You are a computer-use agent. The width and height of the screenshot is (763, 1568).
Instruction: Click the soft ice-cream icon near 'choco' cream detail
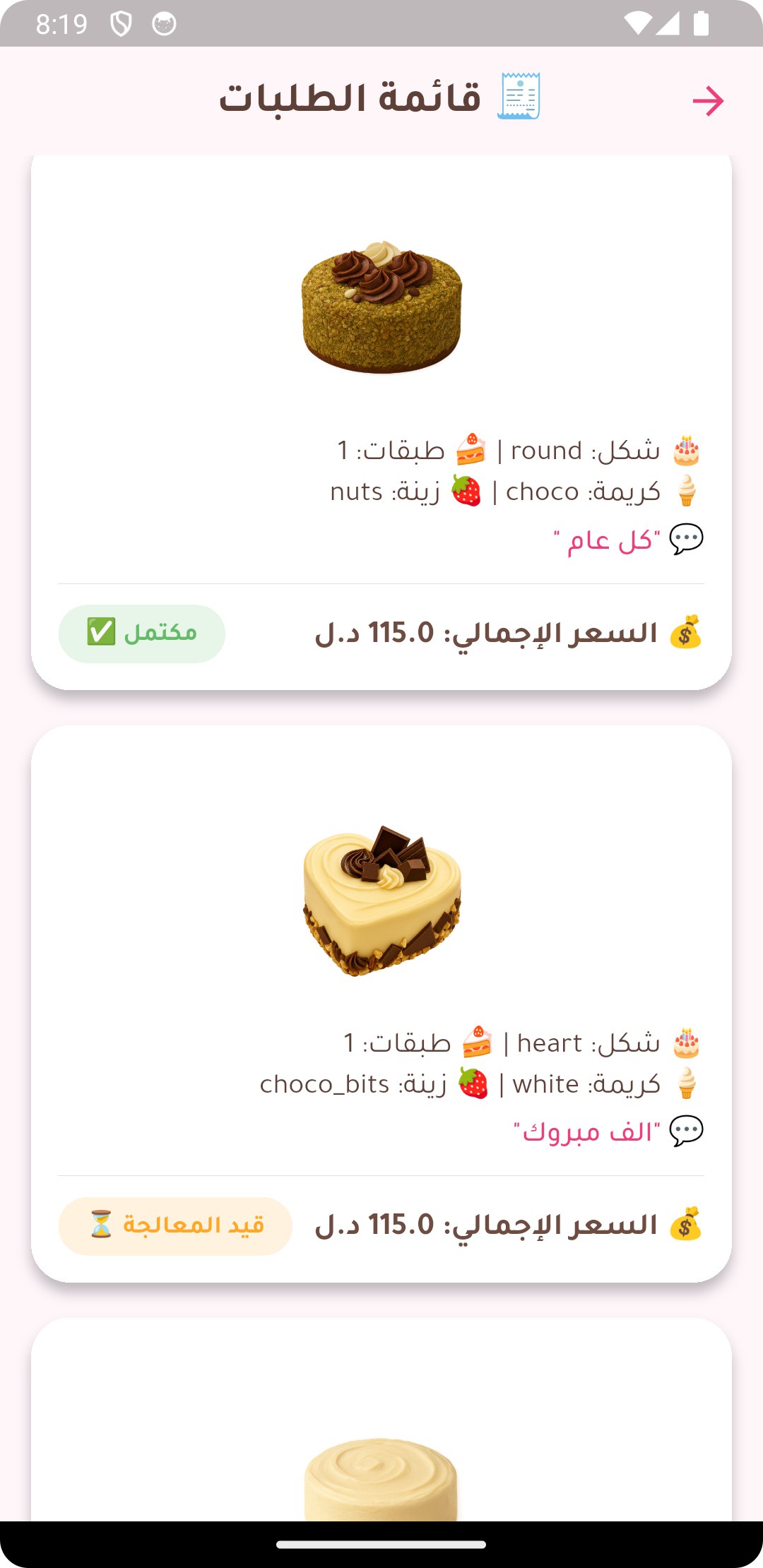coord(688,490)
